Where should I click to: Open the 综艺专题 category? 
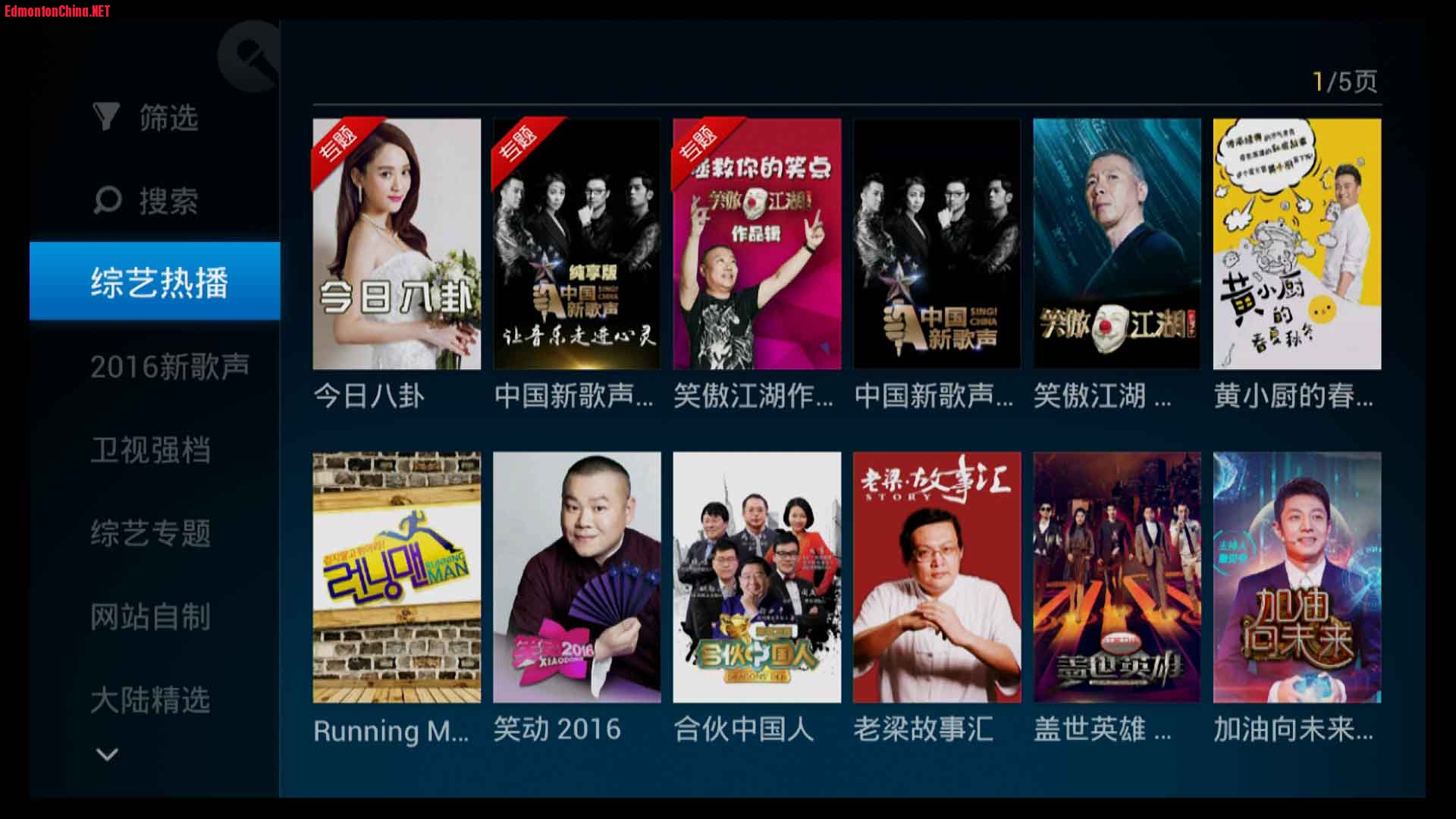click(150, 533)
